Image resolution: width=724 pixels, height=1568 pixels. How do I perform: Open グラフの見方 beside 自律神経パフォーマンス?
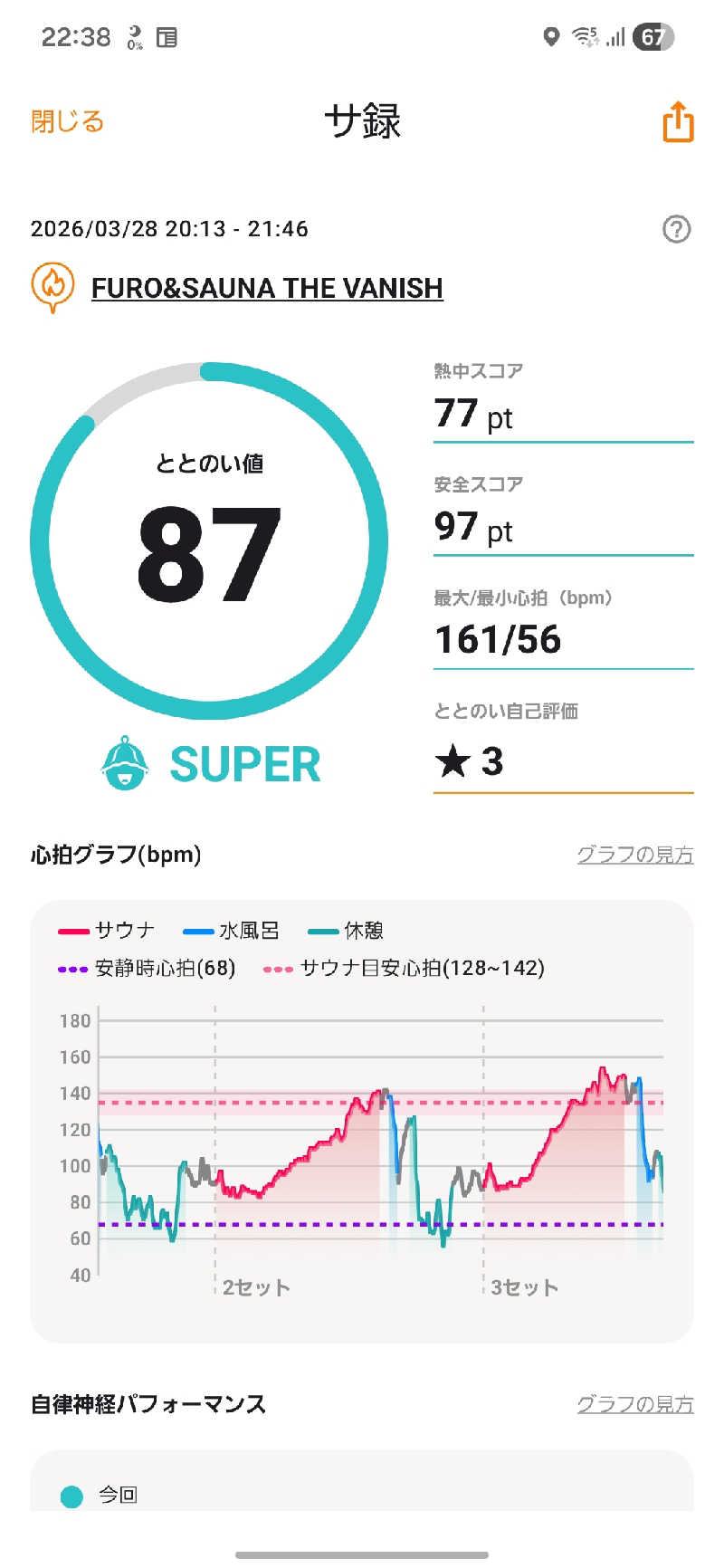634,1404
